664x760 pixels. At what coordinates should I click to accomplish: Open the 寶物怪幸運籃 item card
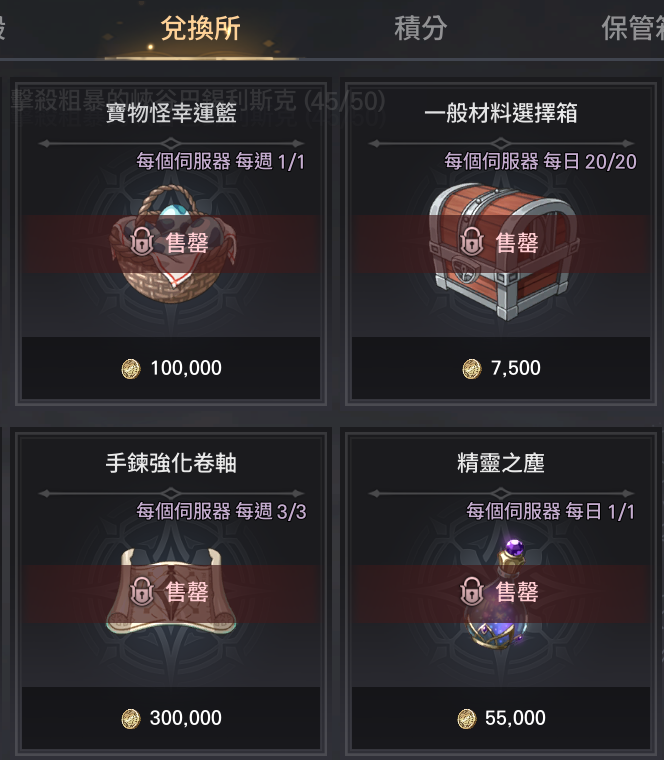click(x=171, y=244)
